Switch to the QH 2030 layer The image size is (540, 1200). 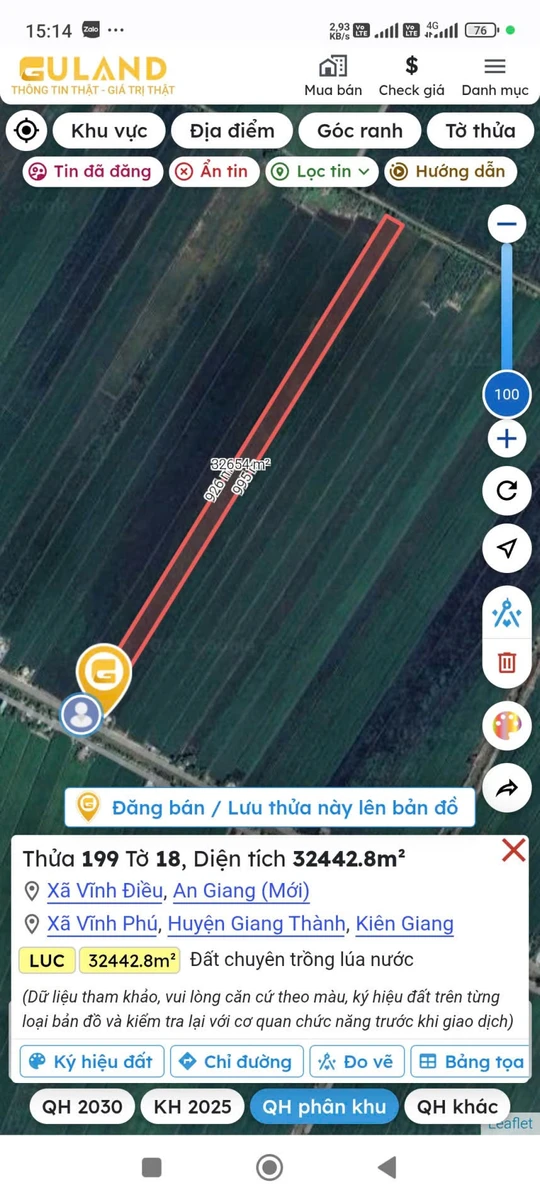coord(82,1106)
